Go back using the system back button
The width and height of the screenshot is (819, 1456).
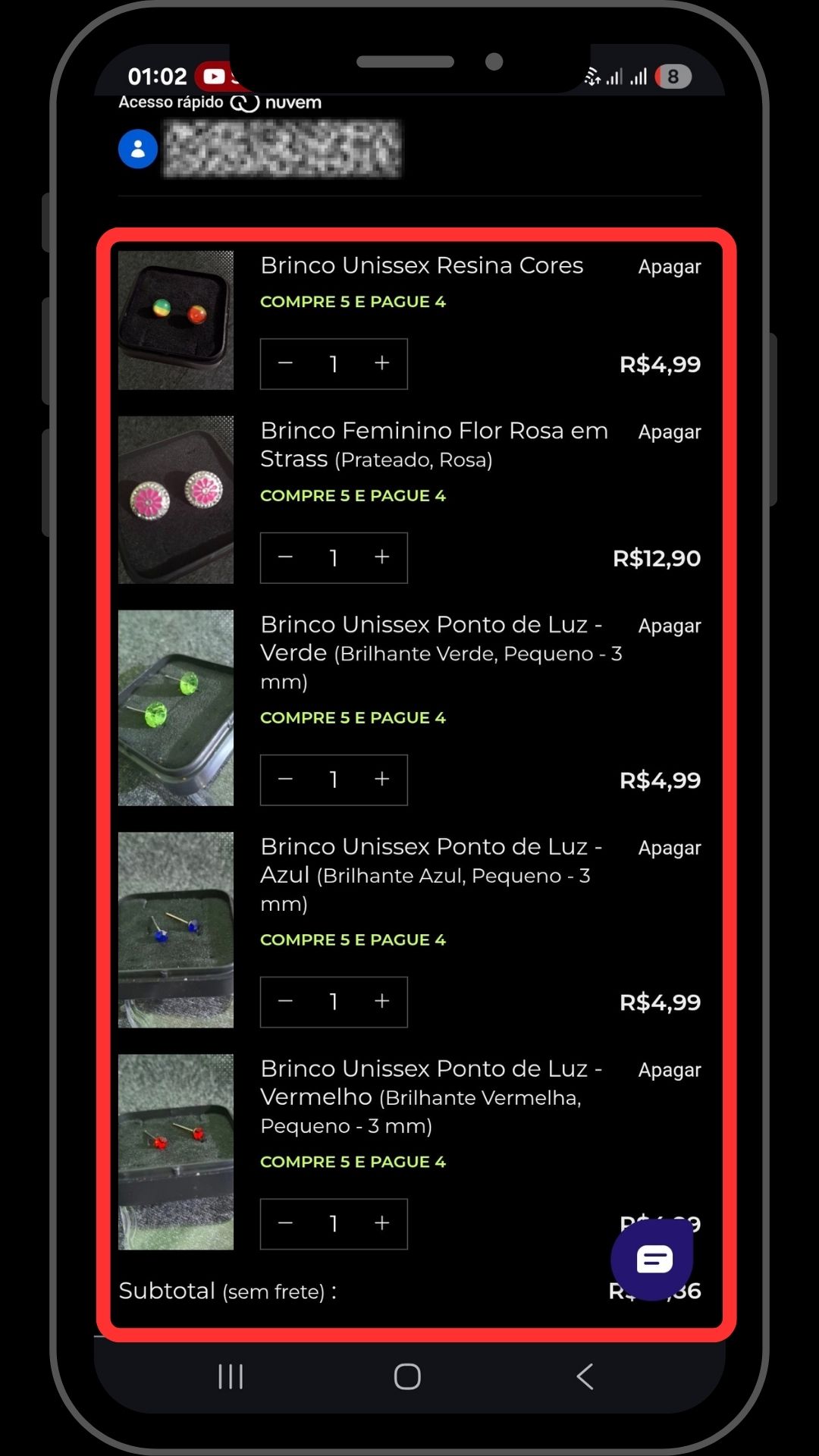[585, 1376]
